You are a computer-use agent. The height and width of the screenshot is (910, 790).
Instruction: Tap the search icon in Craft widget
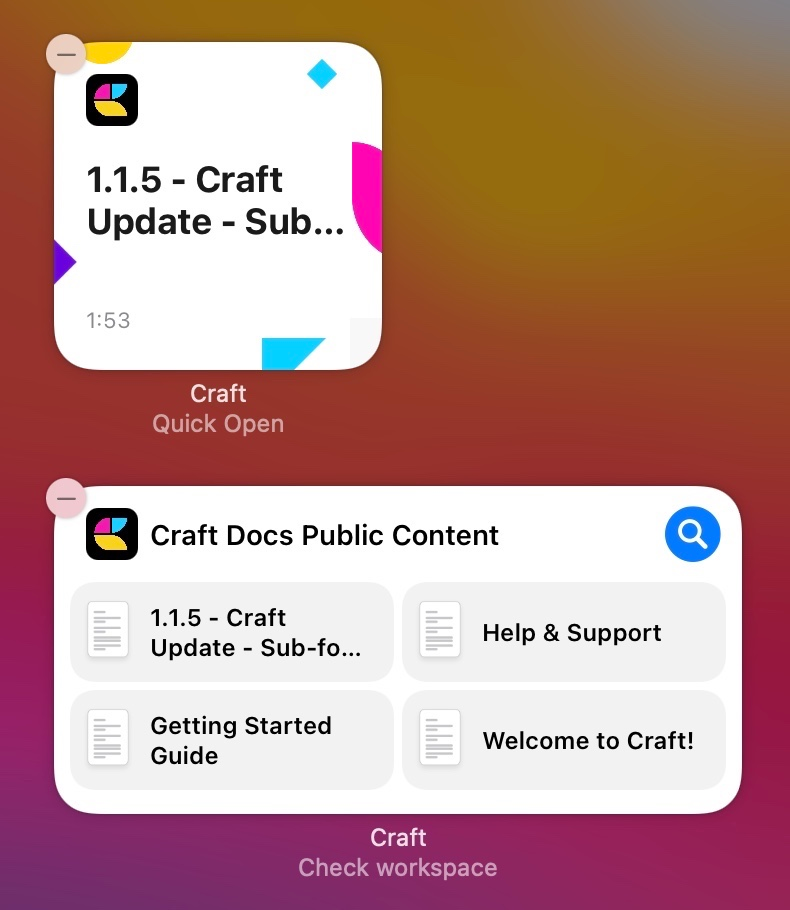[692, 535]
